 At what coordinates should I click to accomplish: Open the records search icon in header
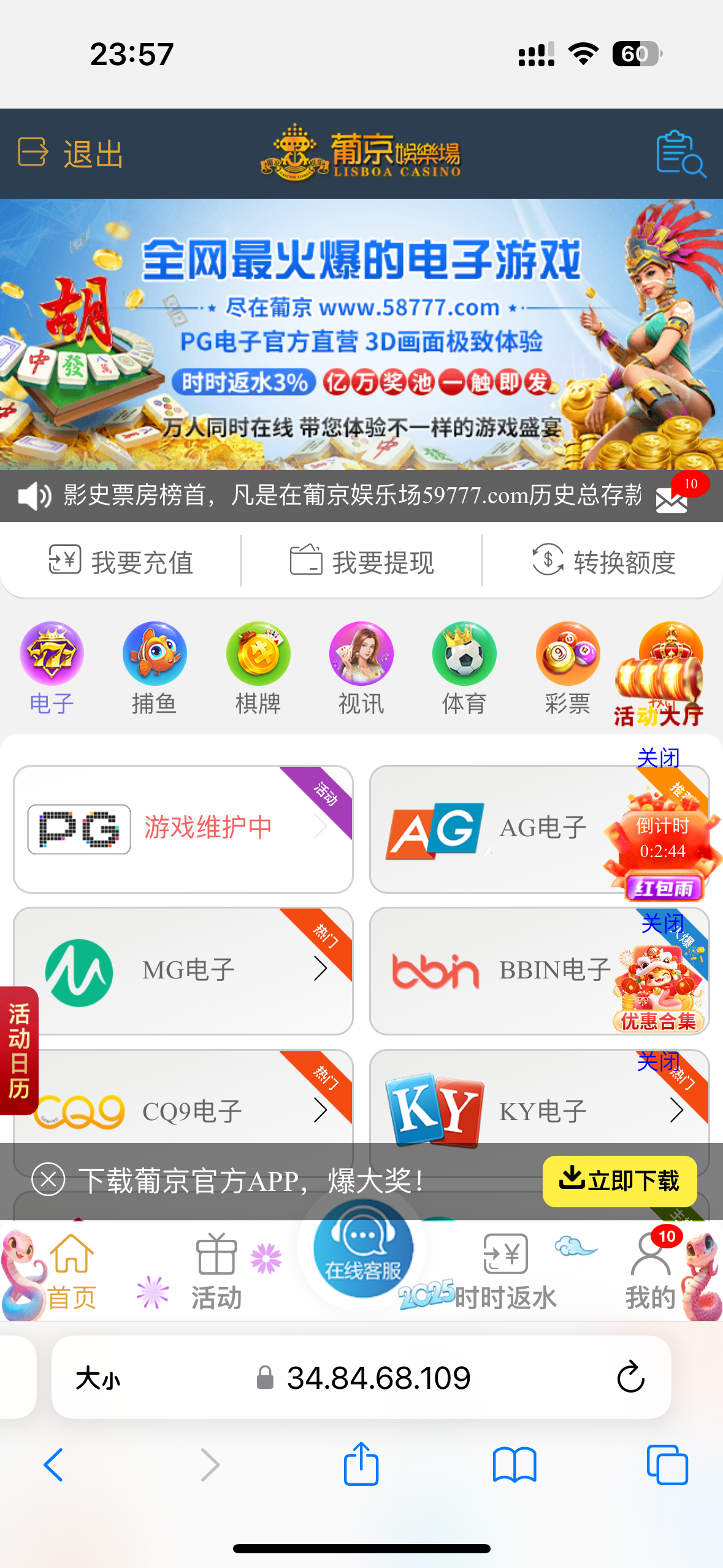(x=680, y=153)
